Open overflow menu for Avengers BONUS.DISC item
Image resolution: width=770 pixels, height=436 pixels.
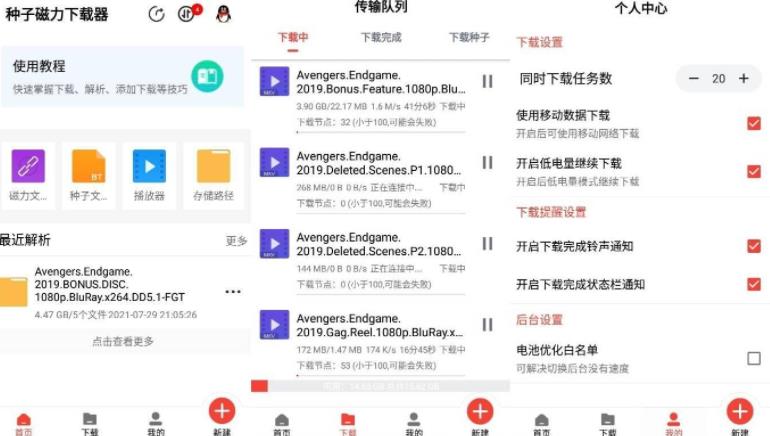[233, 292]
